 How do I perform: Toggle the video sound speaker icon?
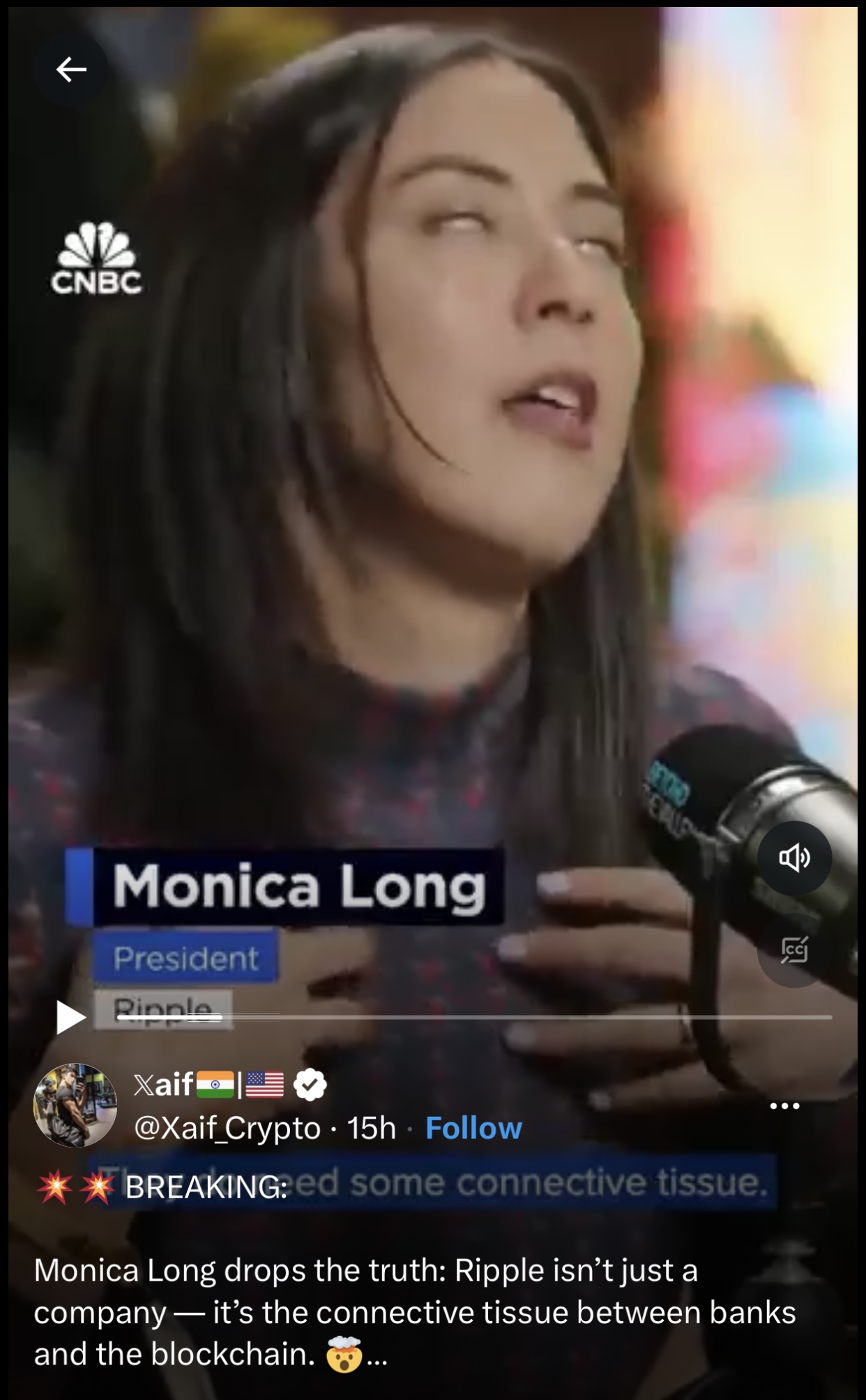point(794,857)
